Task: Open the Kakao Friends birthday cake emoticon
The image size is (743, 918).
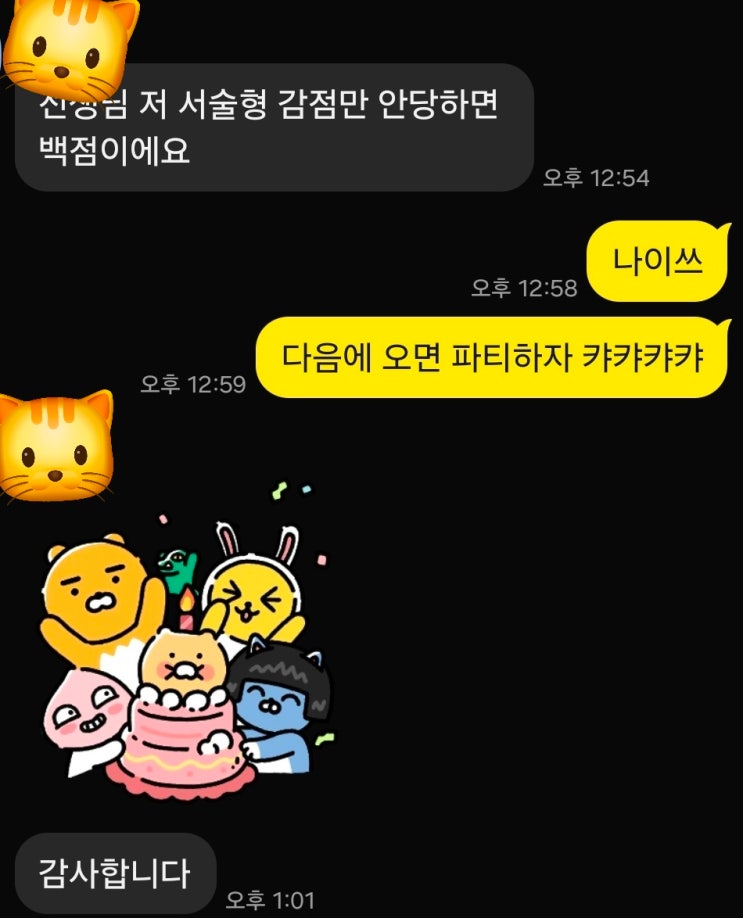Action: [x=185, y=650]
